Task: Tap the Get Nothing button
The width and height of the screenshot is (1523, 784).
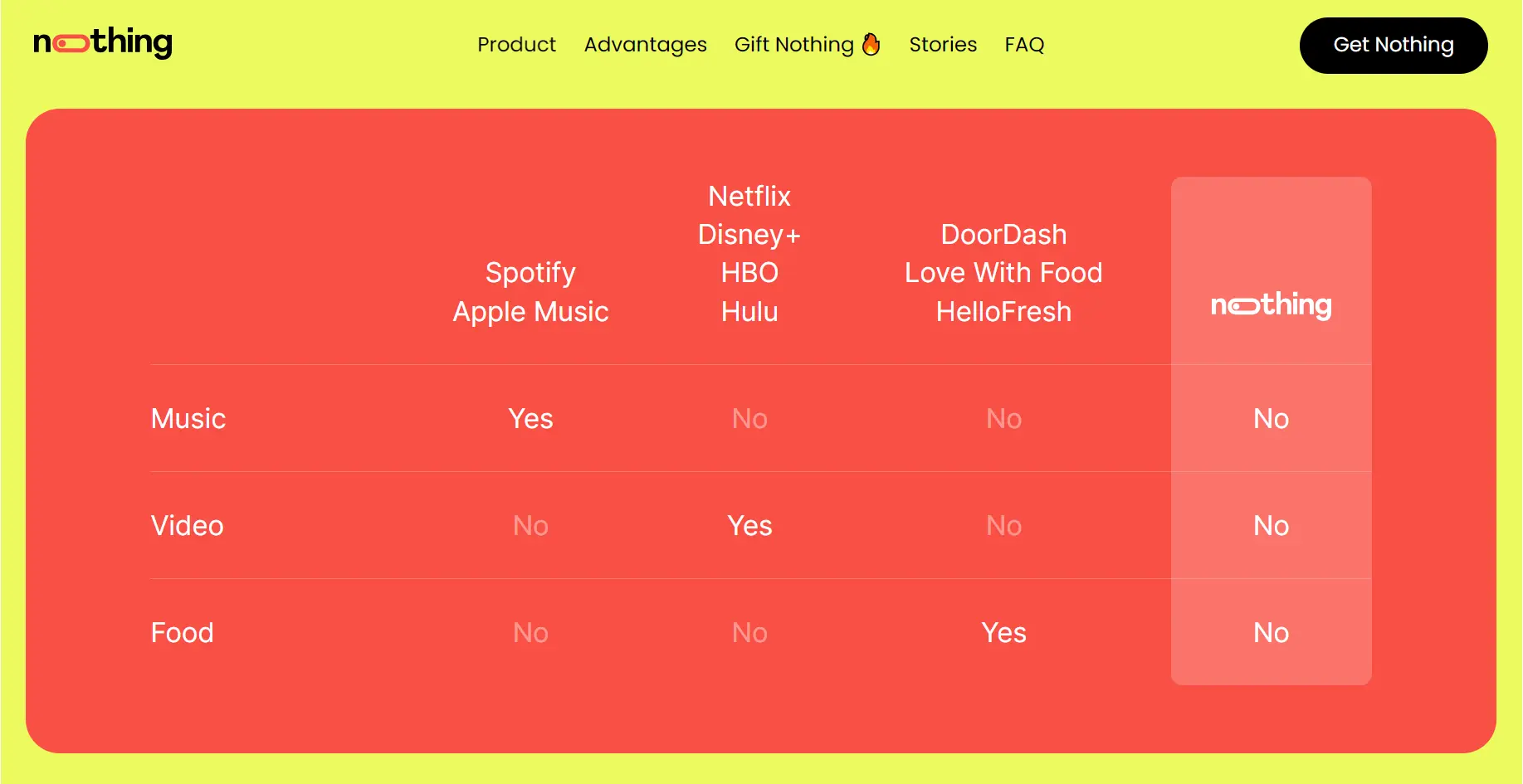Action: pyautogui.click(x=1393, y=46)
